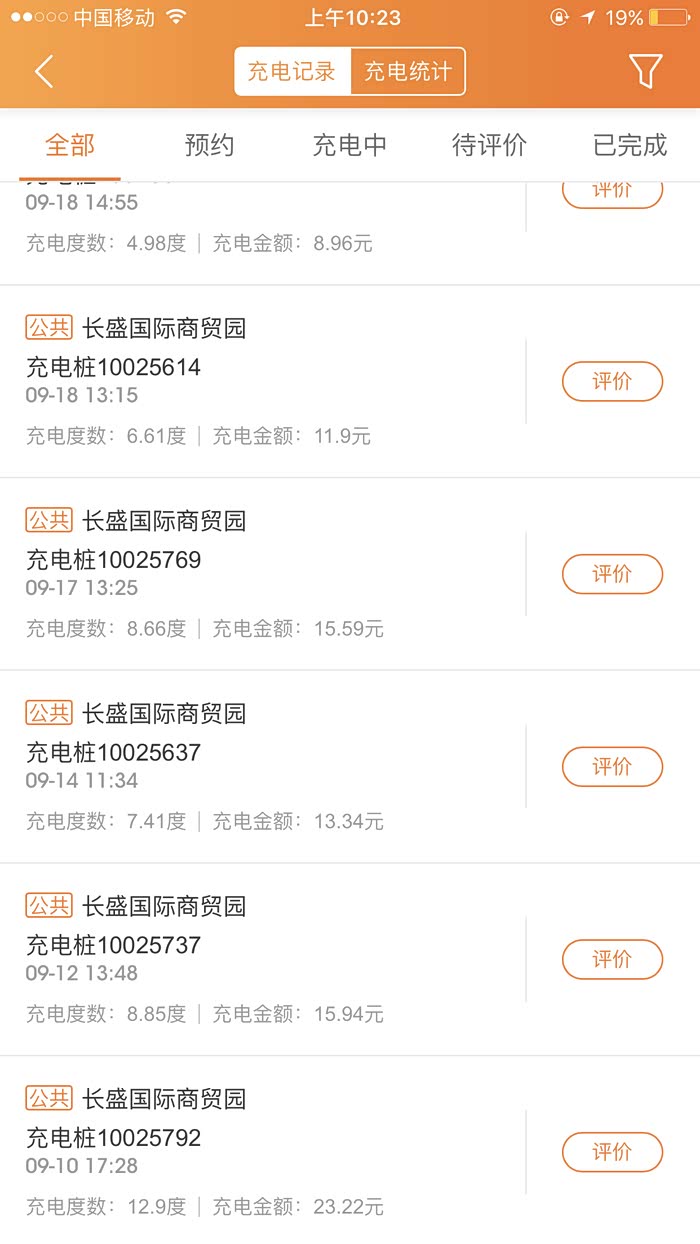This screenshot has height=1244, width=700.
Task: Switch to the 已完成 tab
Action: coord(629,145)
